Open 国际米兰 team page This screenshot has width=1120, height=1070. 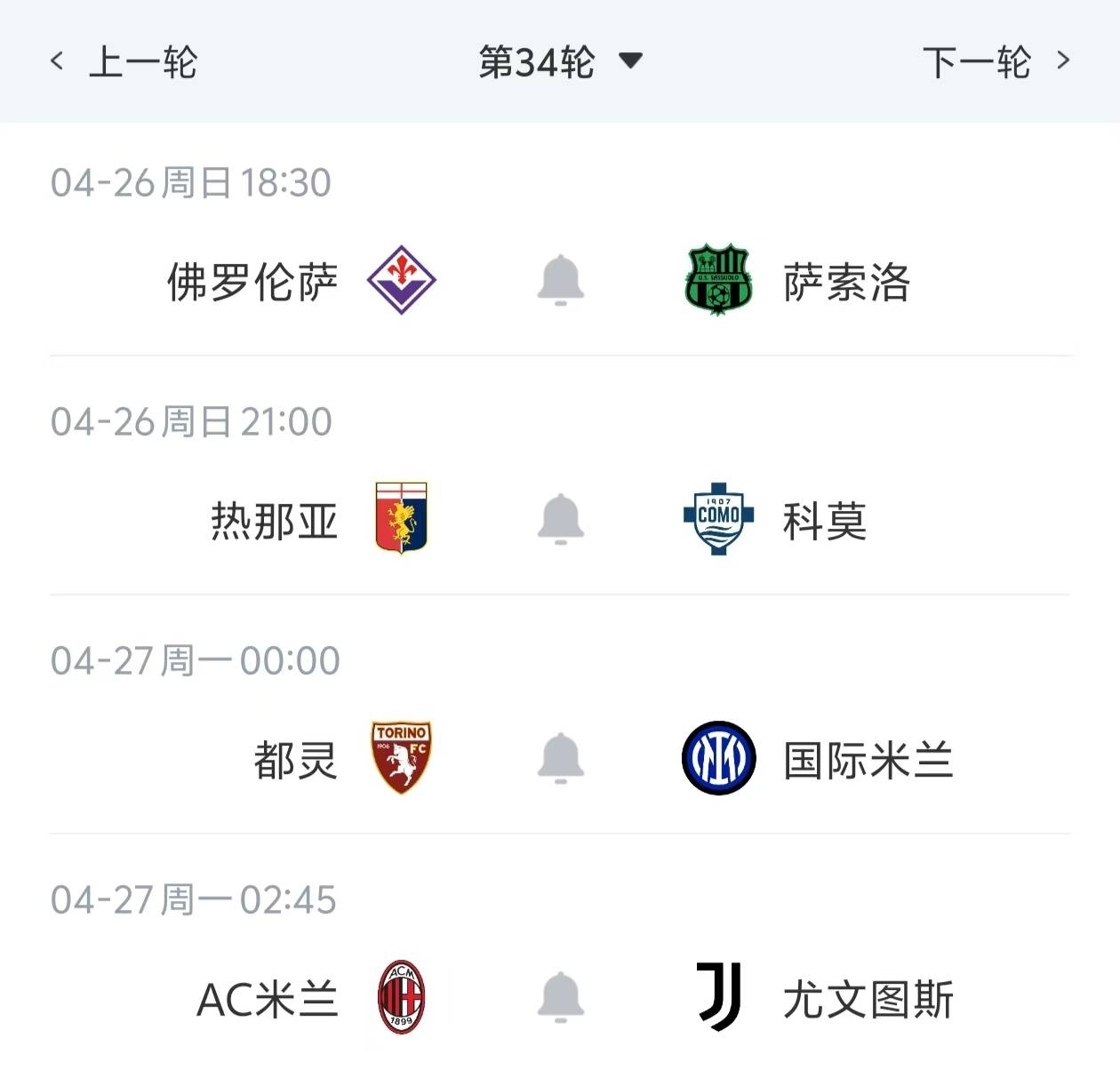click(x=719, y=758)
